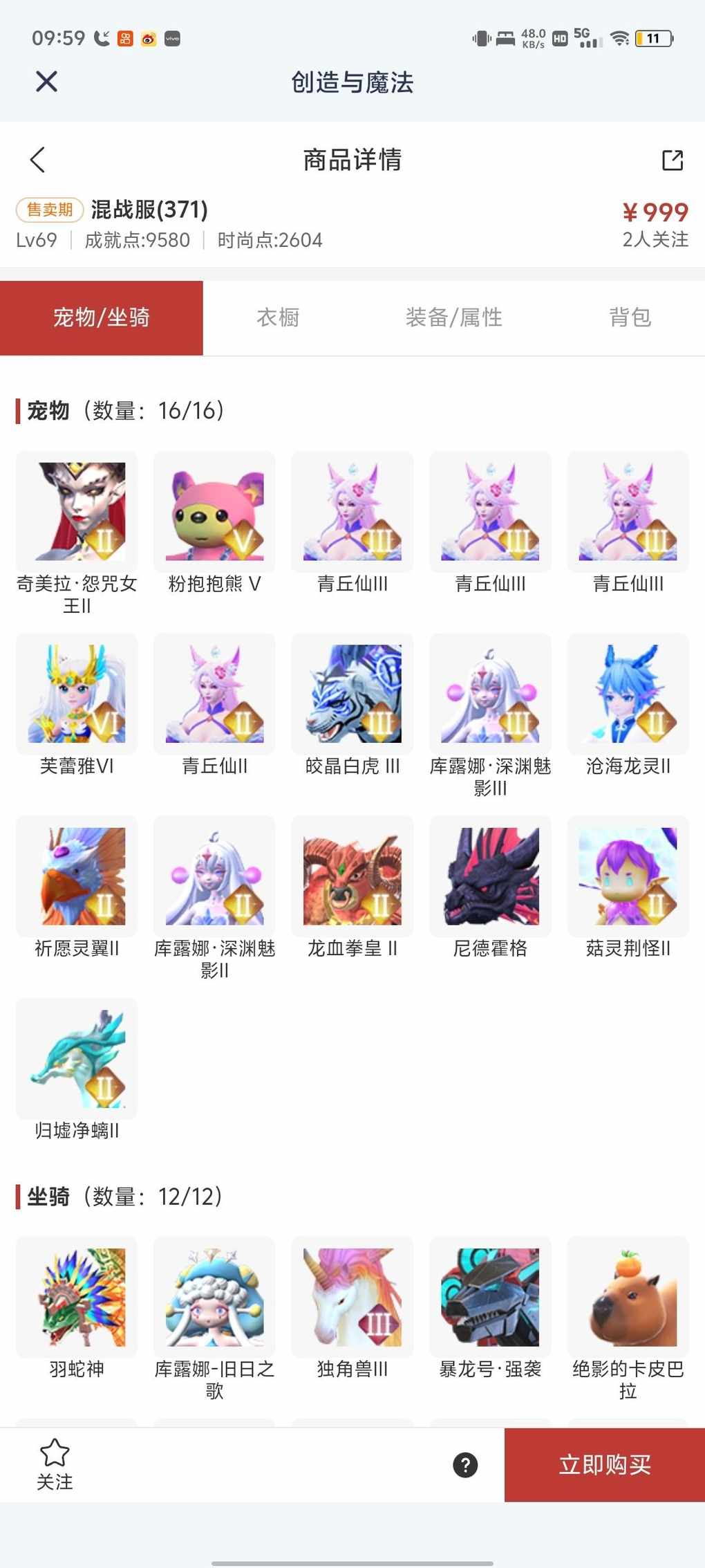
Task: Open the help question mark
Action: pyautogui.click(x=465, y=1464)
